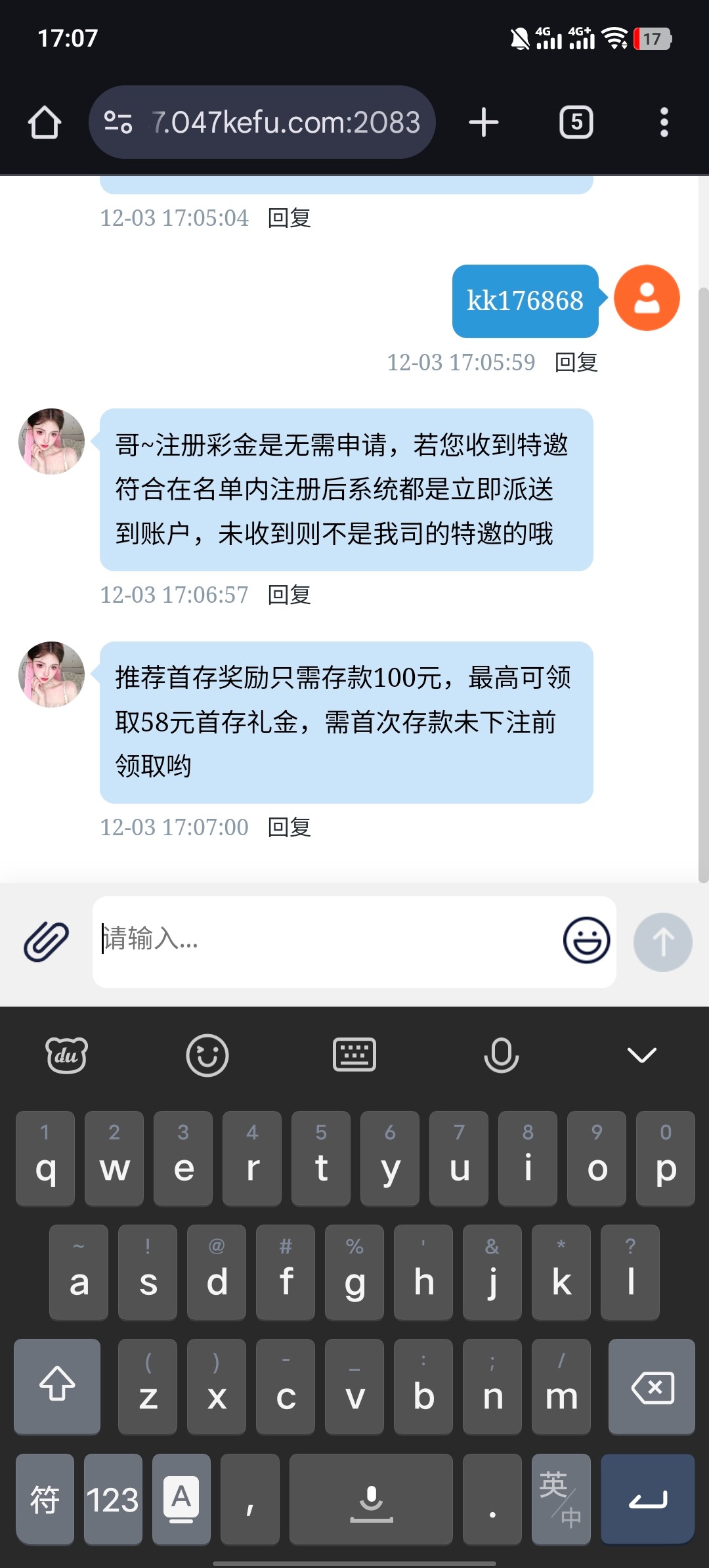Hide the keyboard with the down chevron
The width and height of the screenshot is (709, 1568).
[641, 1055]
